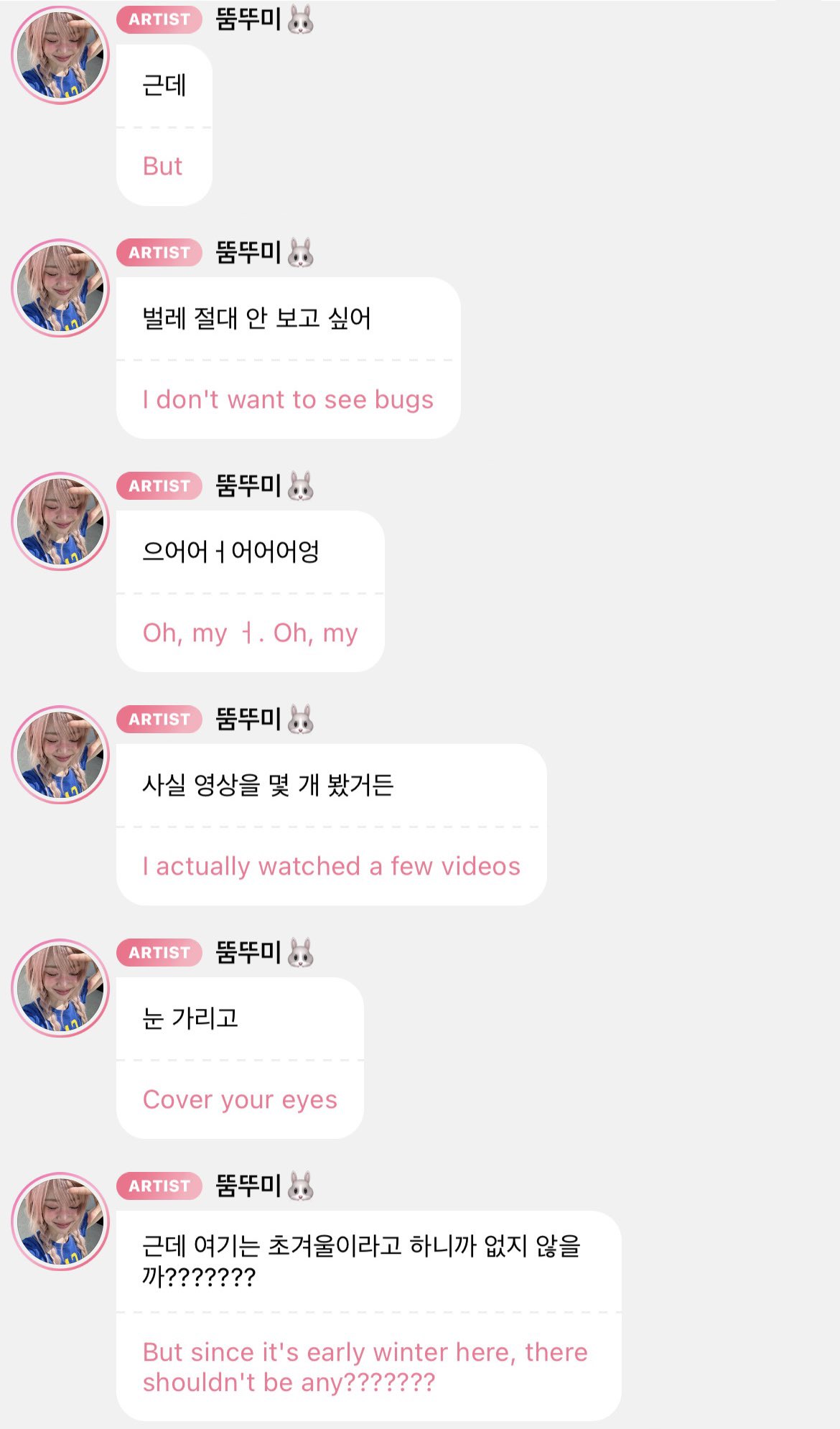Tap artist photo next to the early winter message
The width and height of the screenshot is (840, 1429).
tap(60, 1221)
